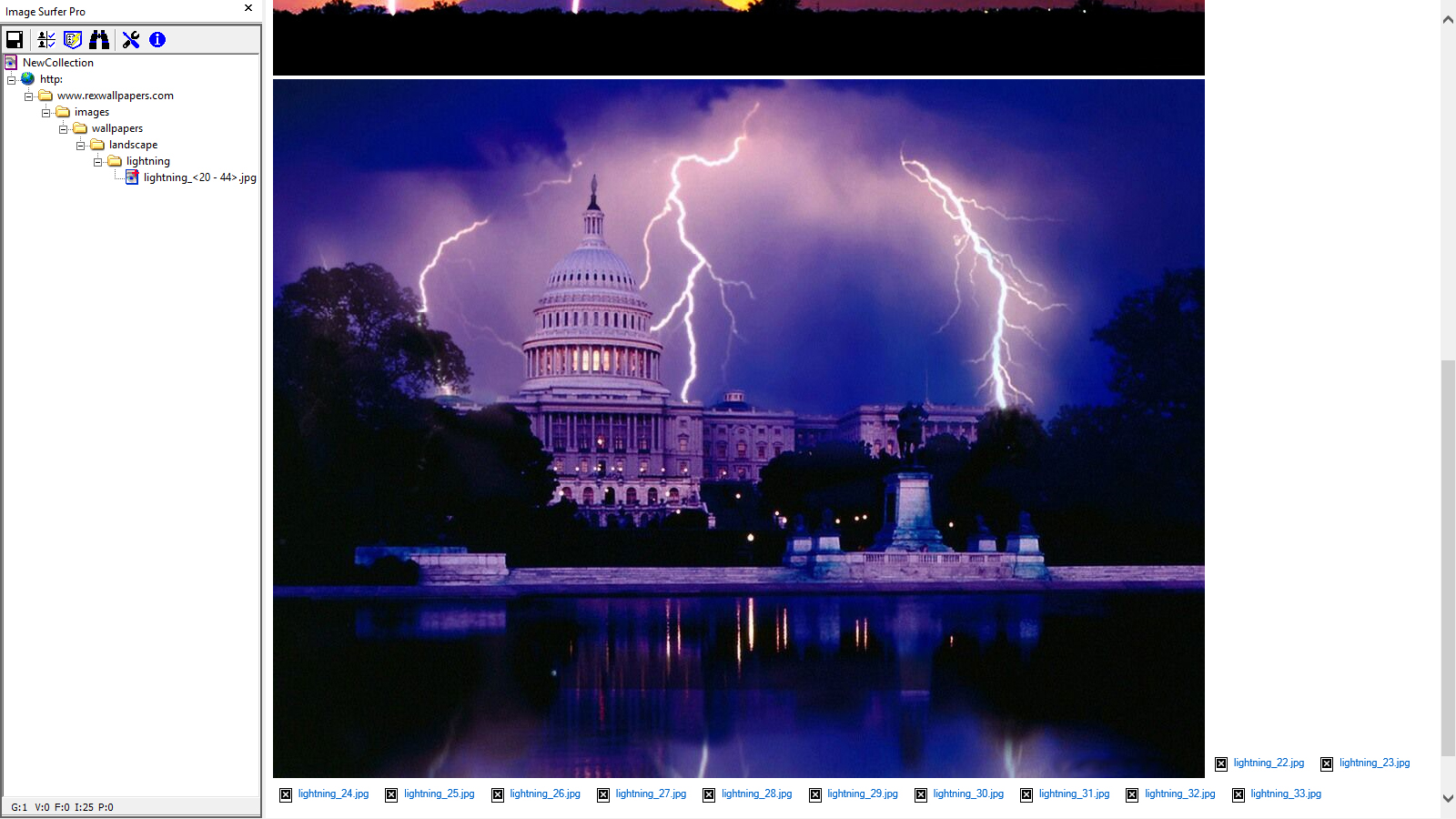Show the blue info icon details
Image resolution: width=1456 pixels, height=819 pixels.
(x=157, y=39)
